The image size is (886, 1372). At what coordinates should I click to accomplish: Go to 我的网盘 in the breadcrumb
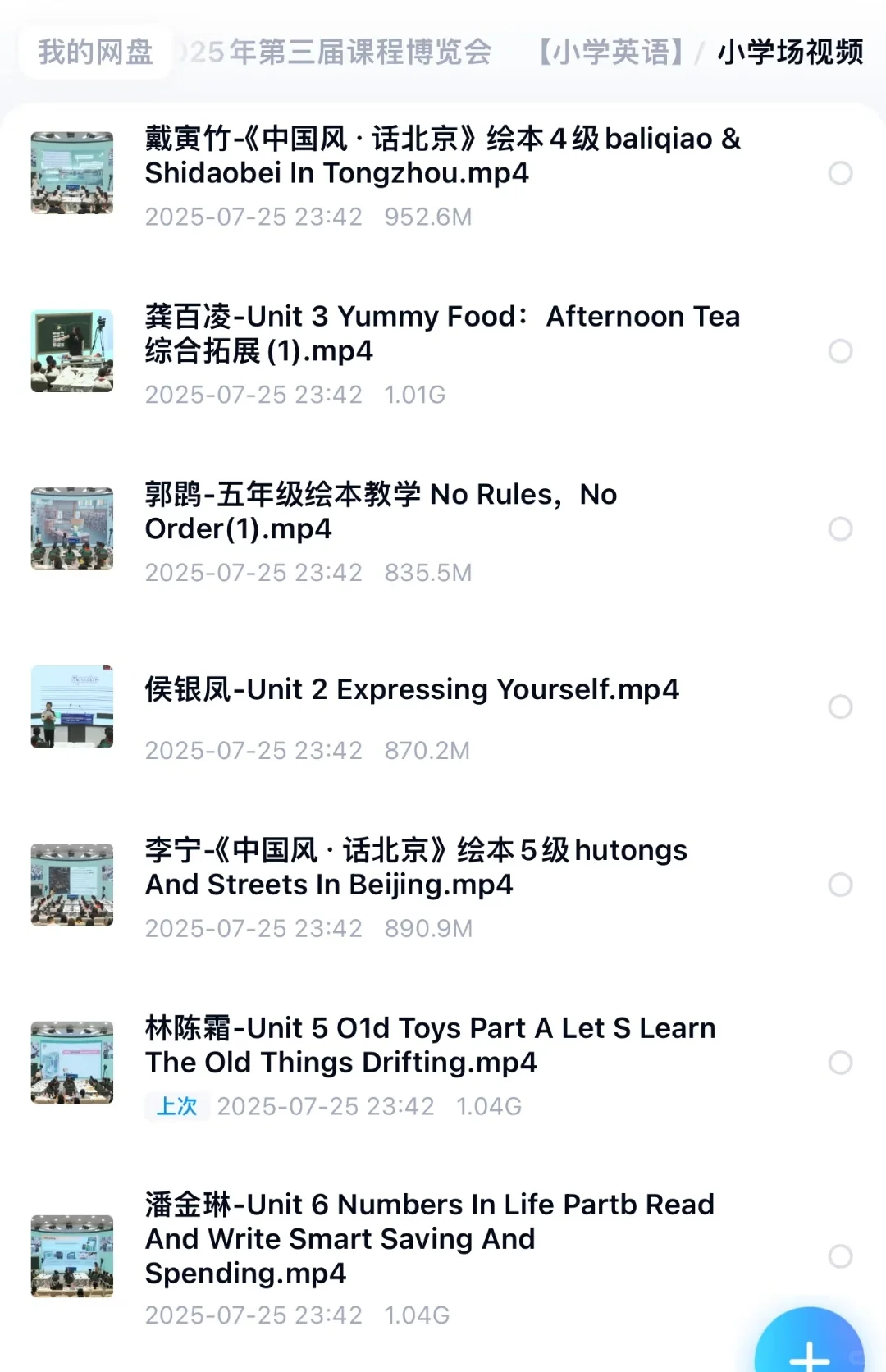(95, 53)
